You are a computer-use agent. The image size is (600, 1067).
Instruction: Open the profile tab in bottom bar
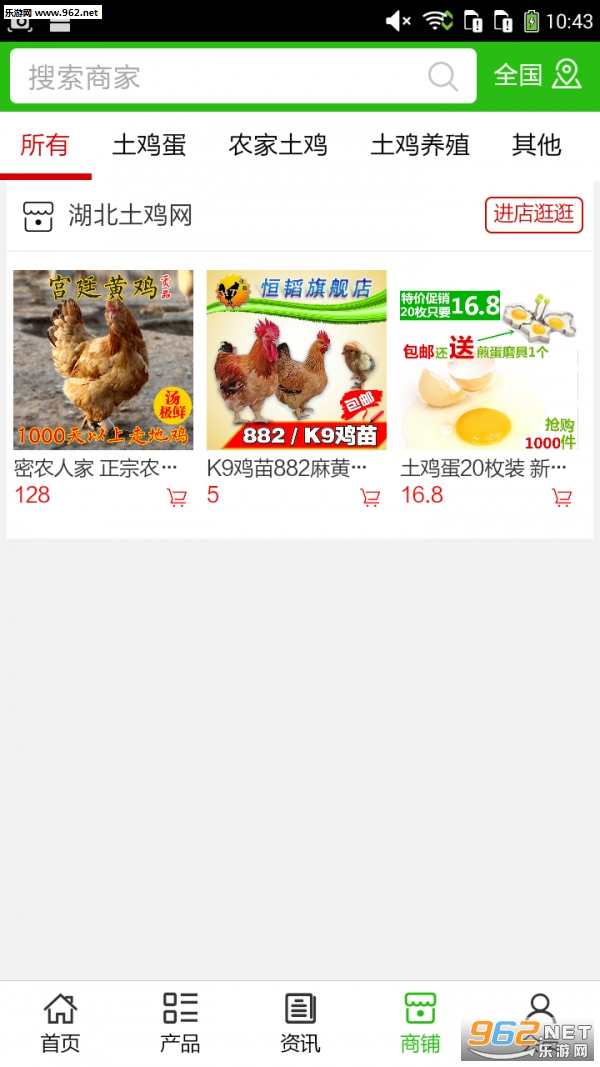[540, 1015]
